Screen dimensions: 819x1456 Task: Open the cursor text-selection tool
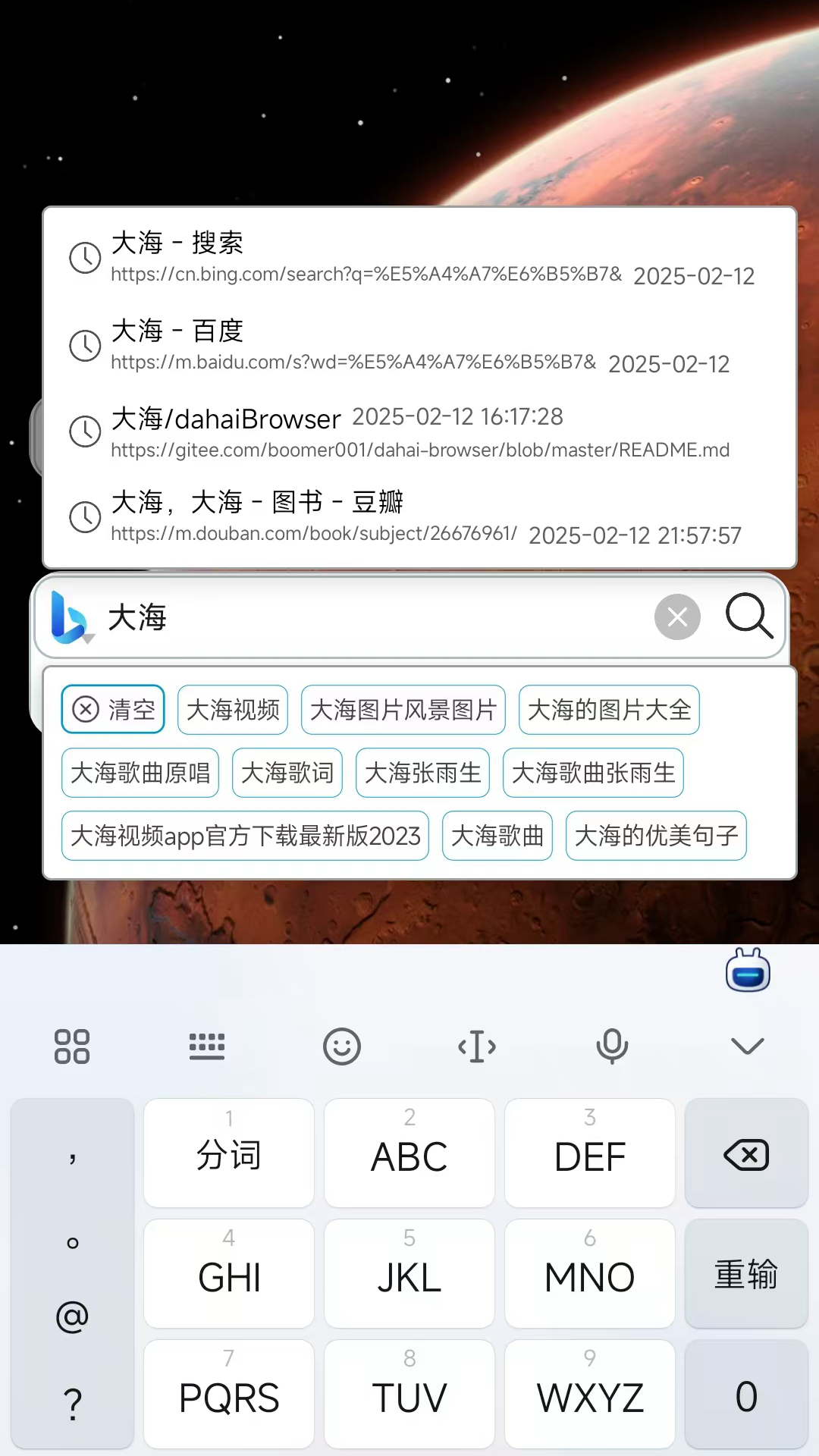coord(476,1046)
